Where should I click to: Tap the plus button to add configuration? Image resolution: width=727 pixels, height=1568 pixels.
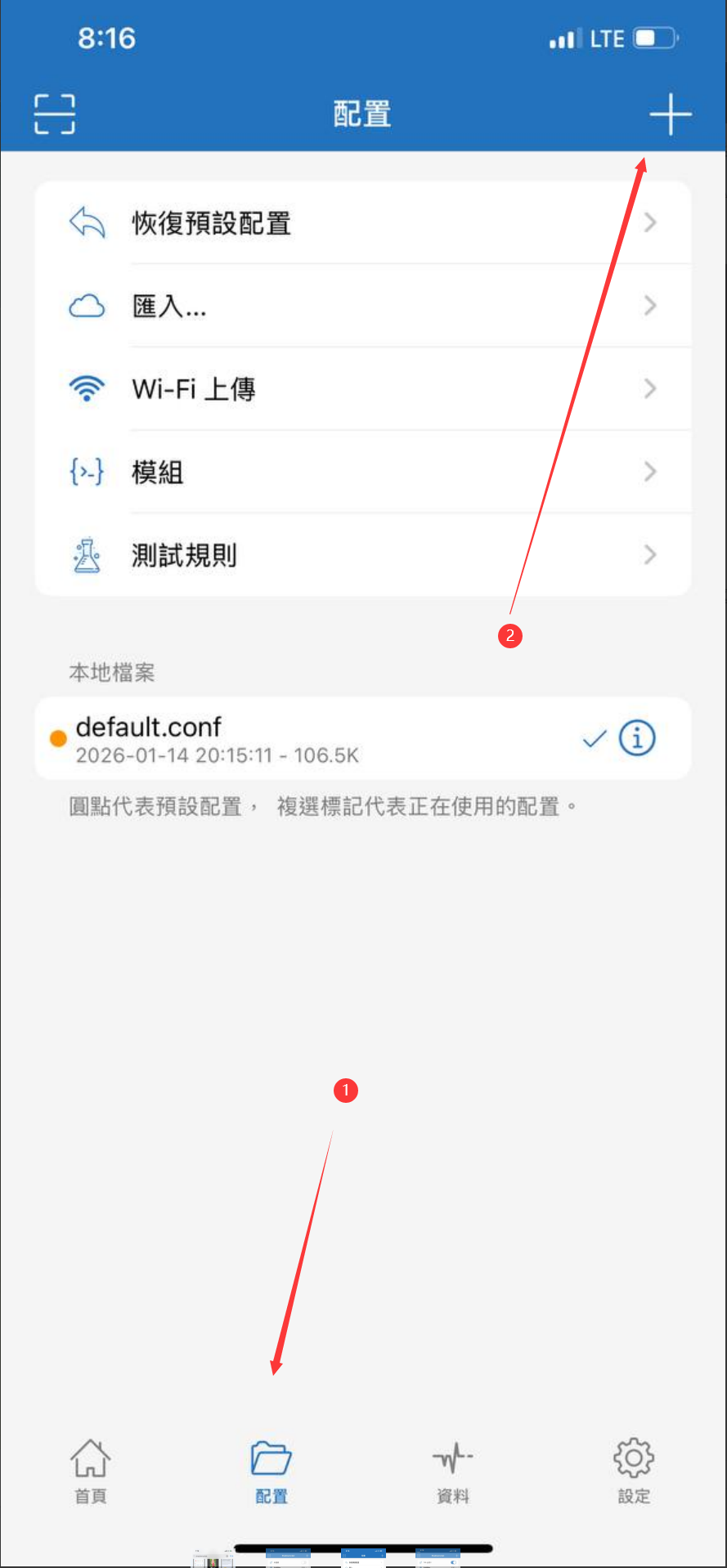(670, 114)
